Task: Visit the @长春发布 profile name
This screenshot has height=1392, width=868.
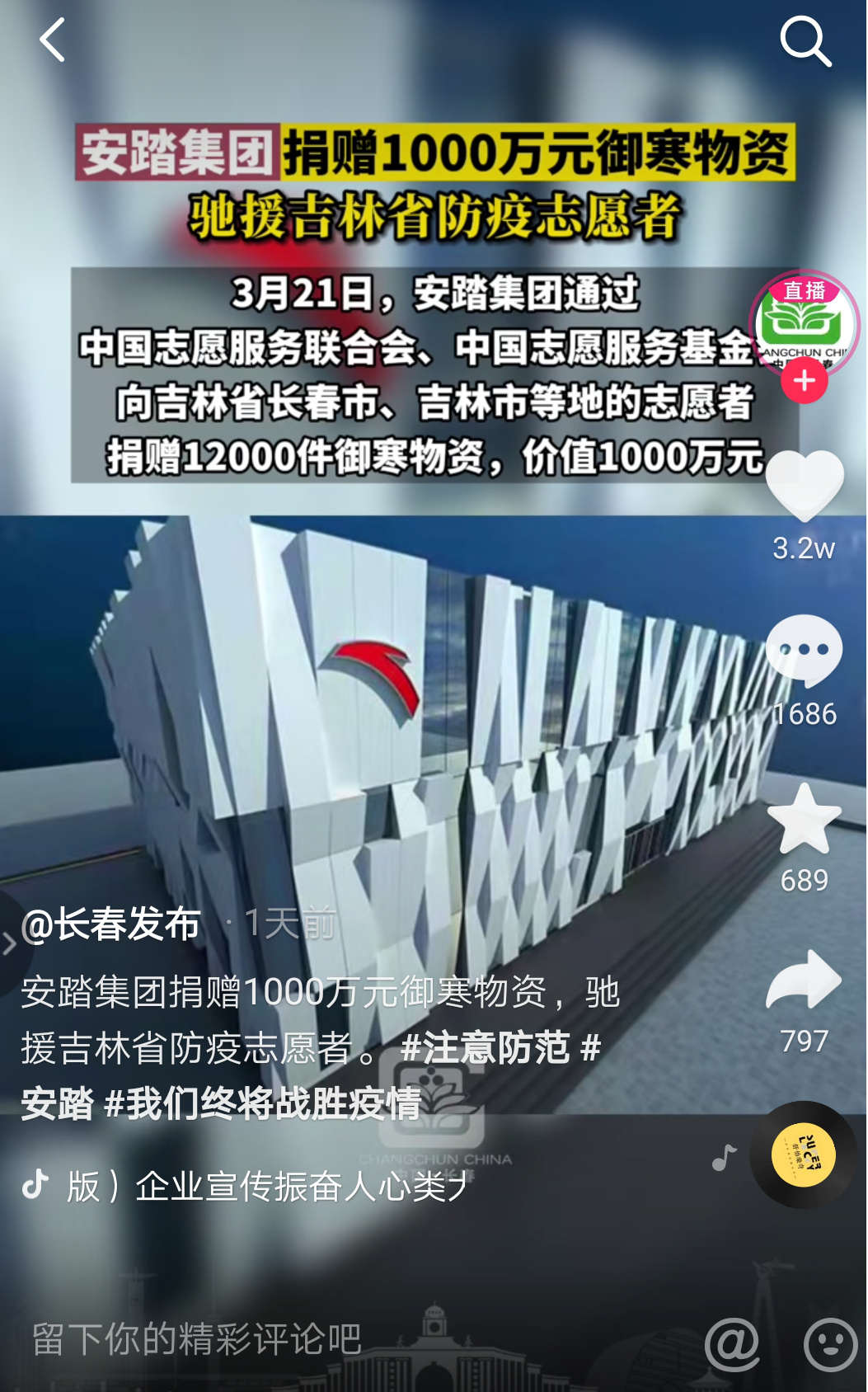Action: 111,924
